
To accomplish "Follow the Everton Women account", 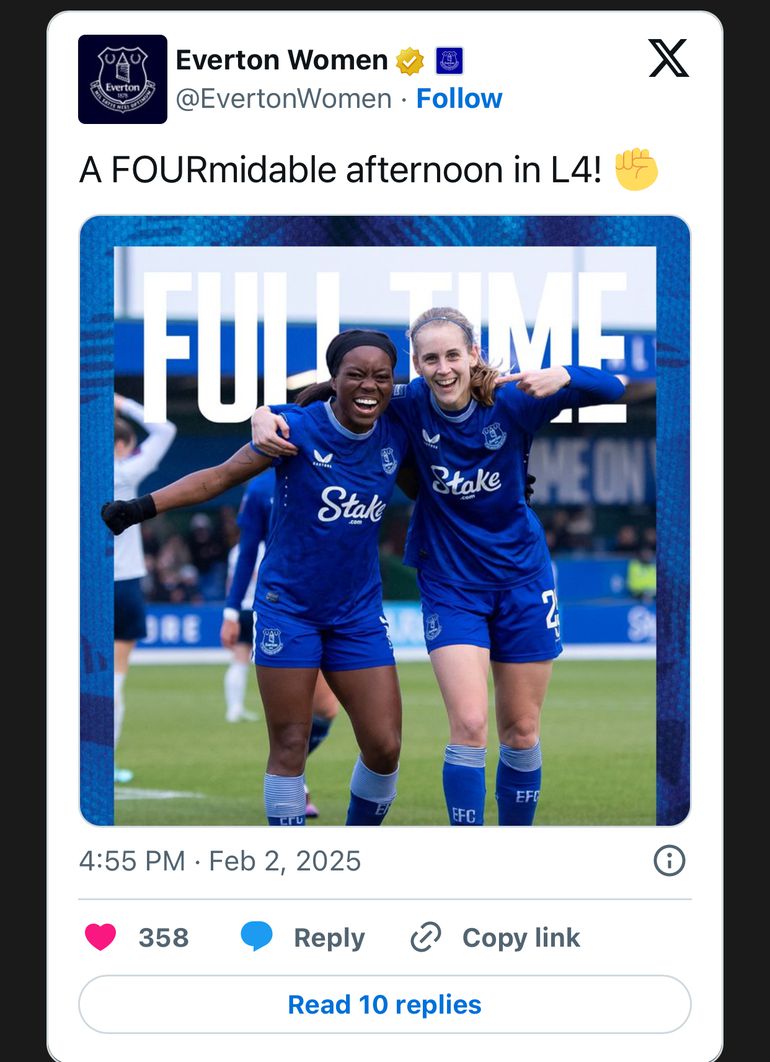I will 459,99.
